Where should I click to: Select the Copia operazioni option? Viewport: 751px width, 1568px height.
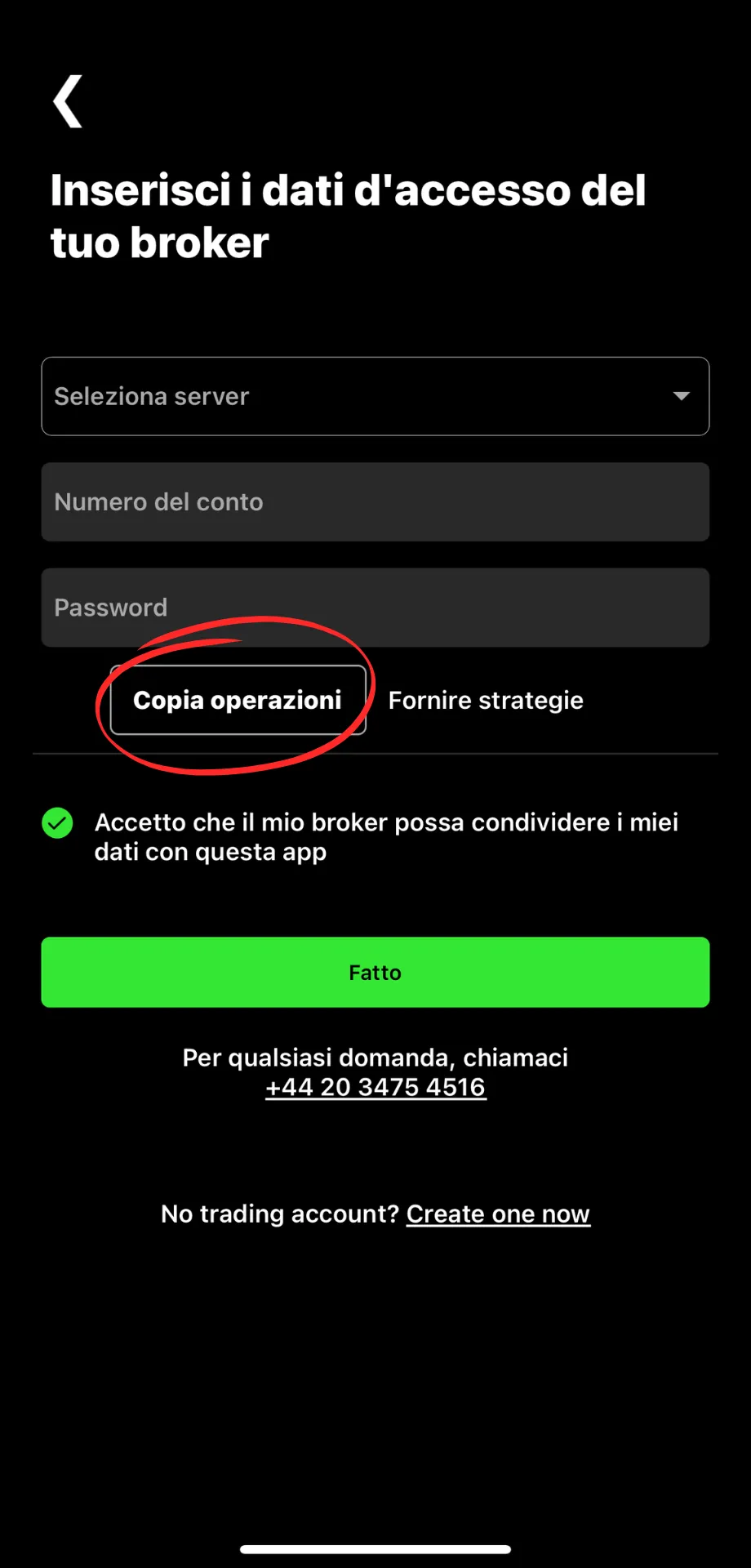pyautogui.click(x=238, y=700)
